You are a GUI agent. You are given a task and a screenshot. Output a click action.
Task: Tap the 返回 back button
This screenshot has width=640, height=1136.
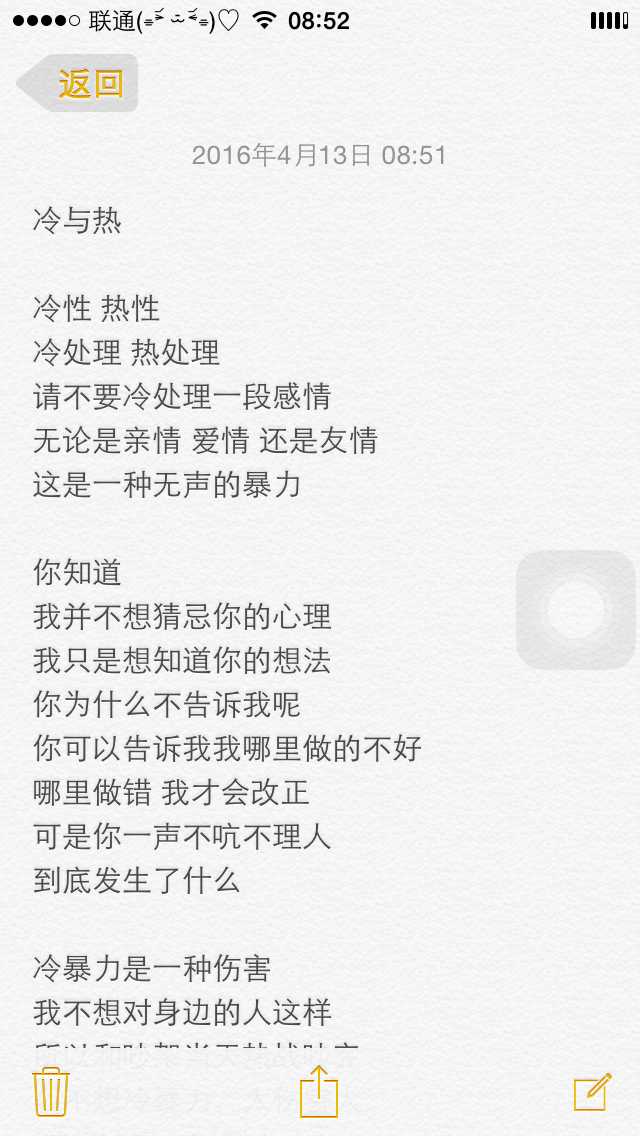click(78, 83)
